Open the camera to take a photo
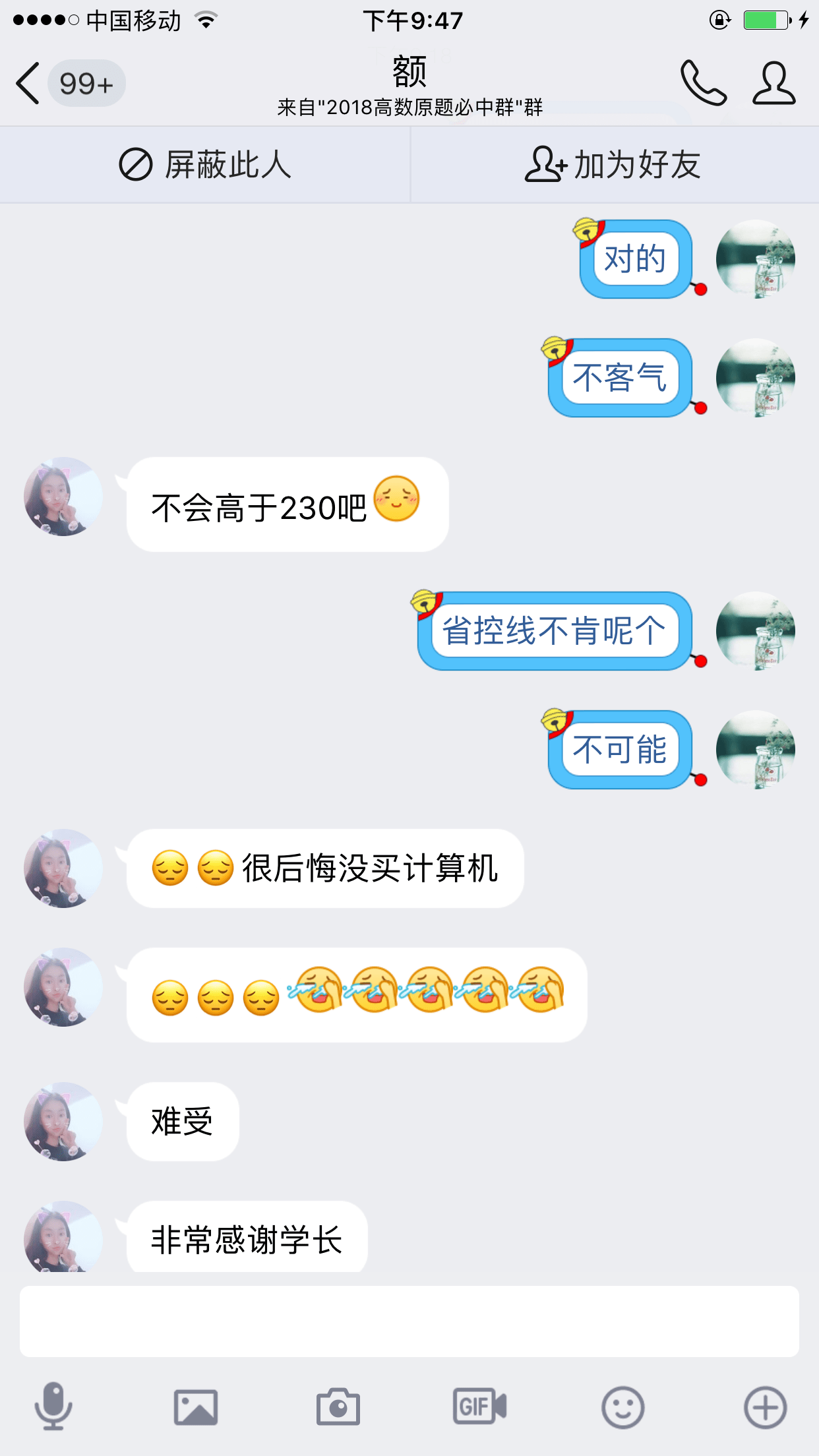Viewport: 819px width, 1456px height. tap(338, 1407)
